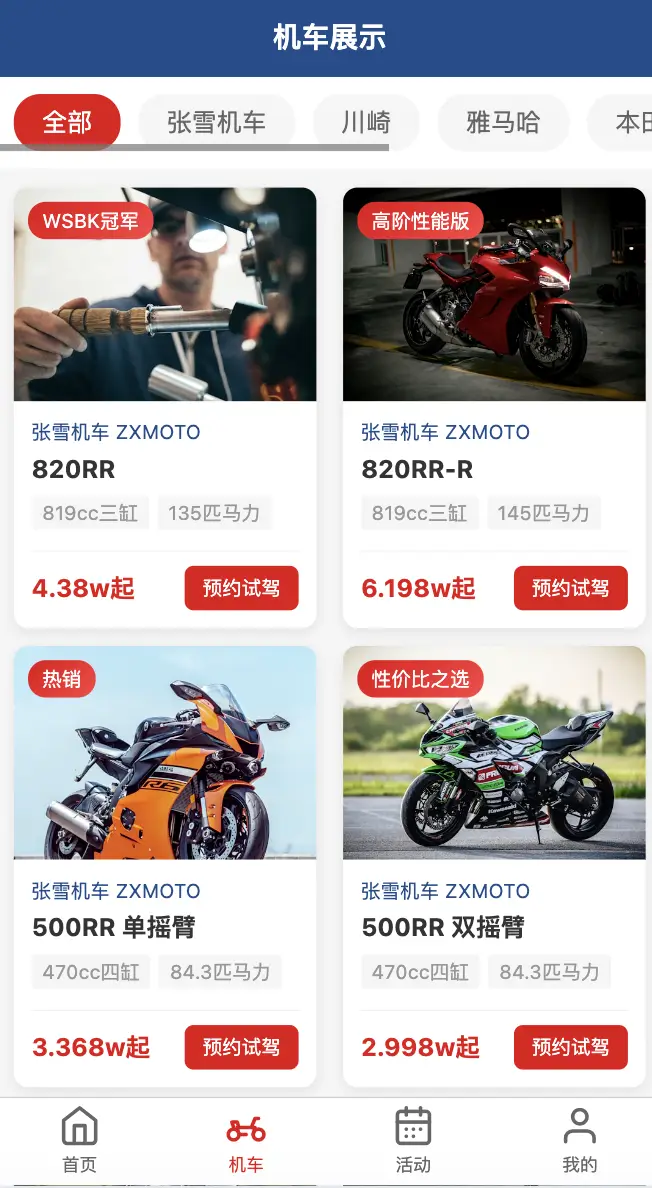Book a test ride for 820RR
Viewport: 652px width, 1188px height.
tap(241, 588)
